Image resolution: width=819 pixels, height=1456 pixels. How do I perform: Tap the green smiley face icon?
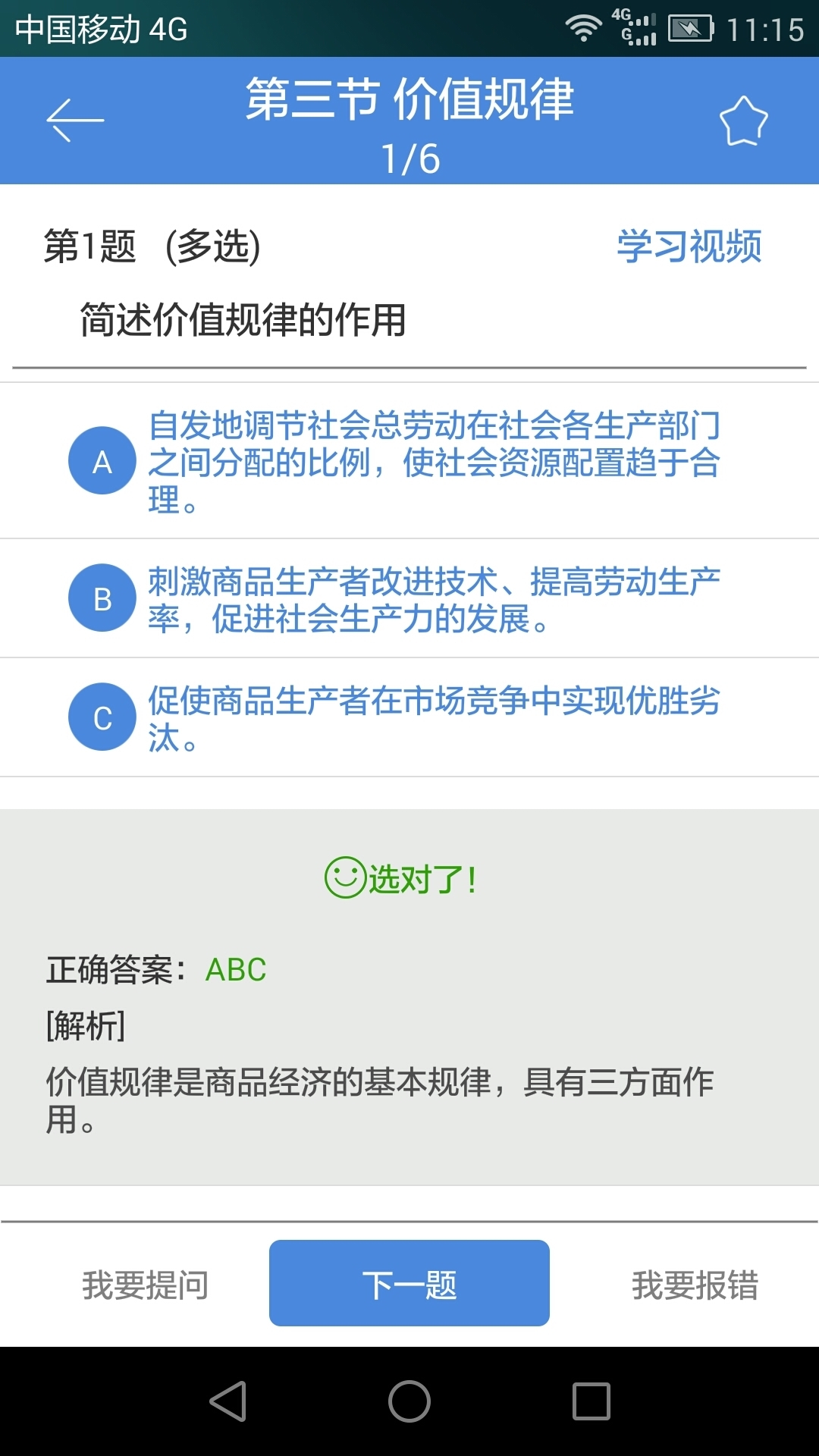click(x=344, y=880)
